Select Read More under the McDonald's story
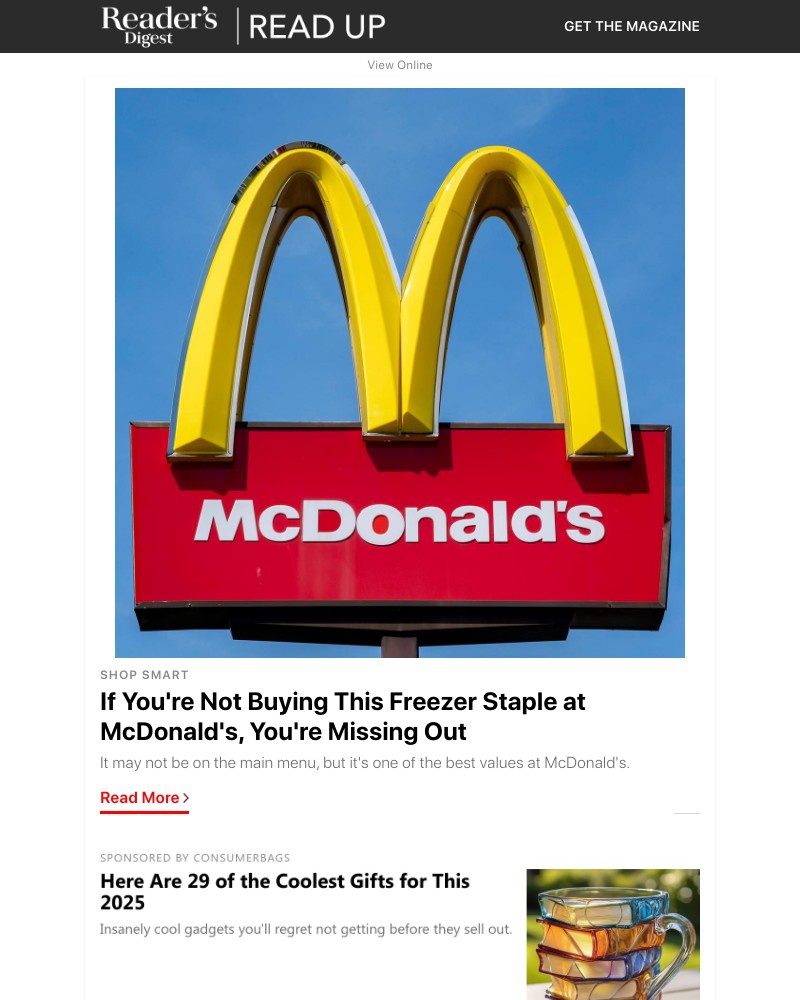800x1000 pixels. [140, 797]
